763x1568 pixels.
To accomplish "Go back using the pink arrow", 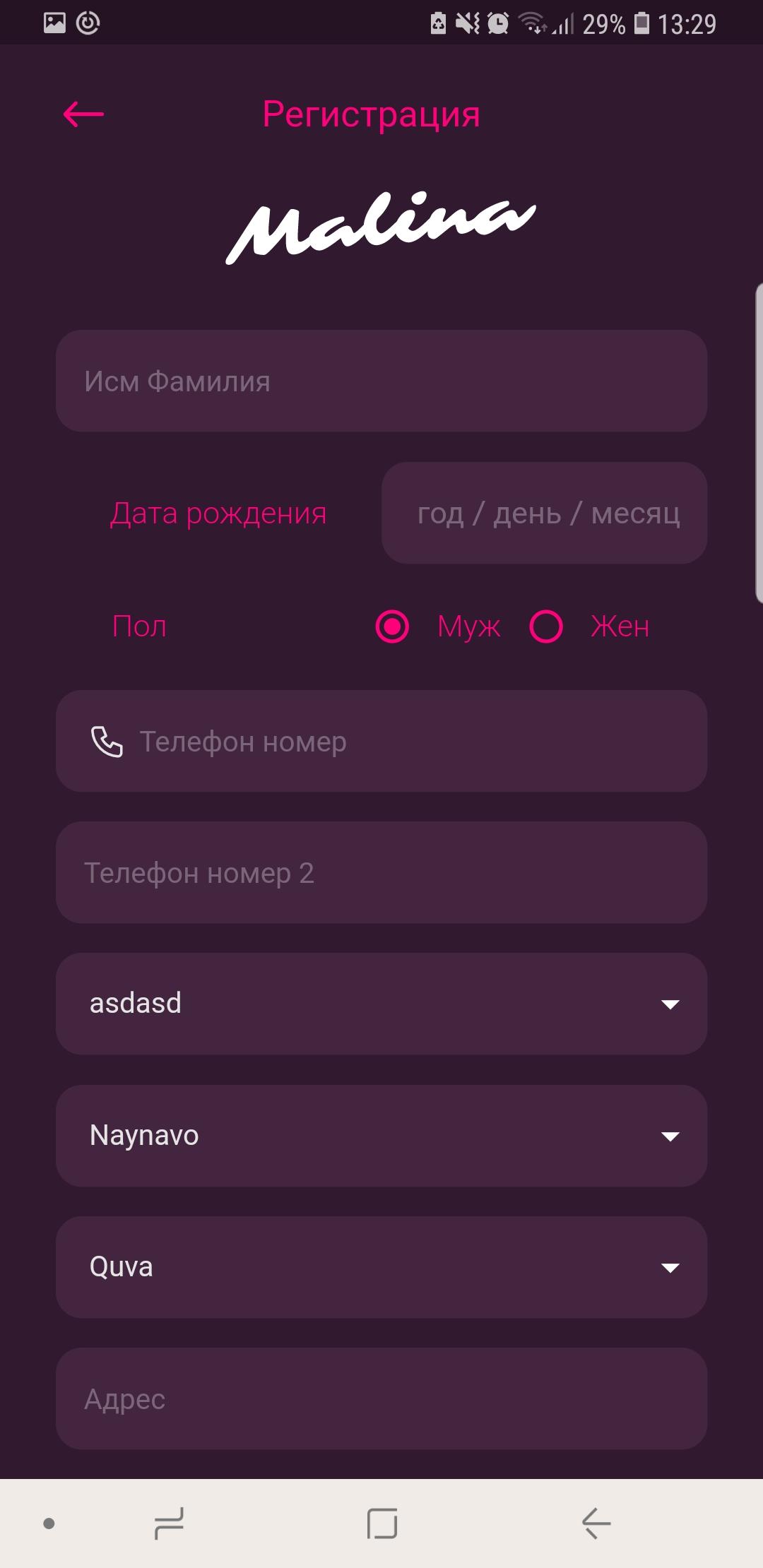I will coord(83,114).
